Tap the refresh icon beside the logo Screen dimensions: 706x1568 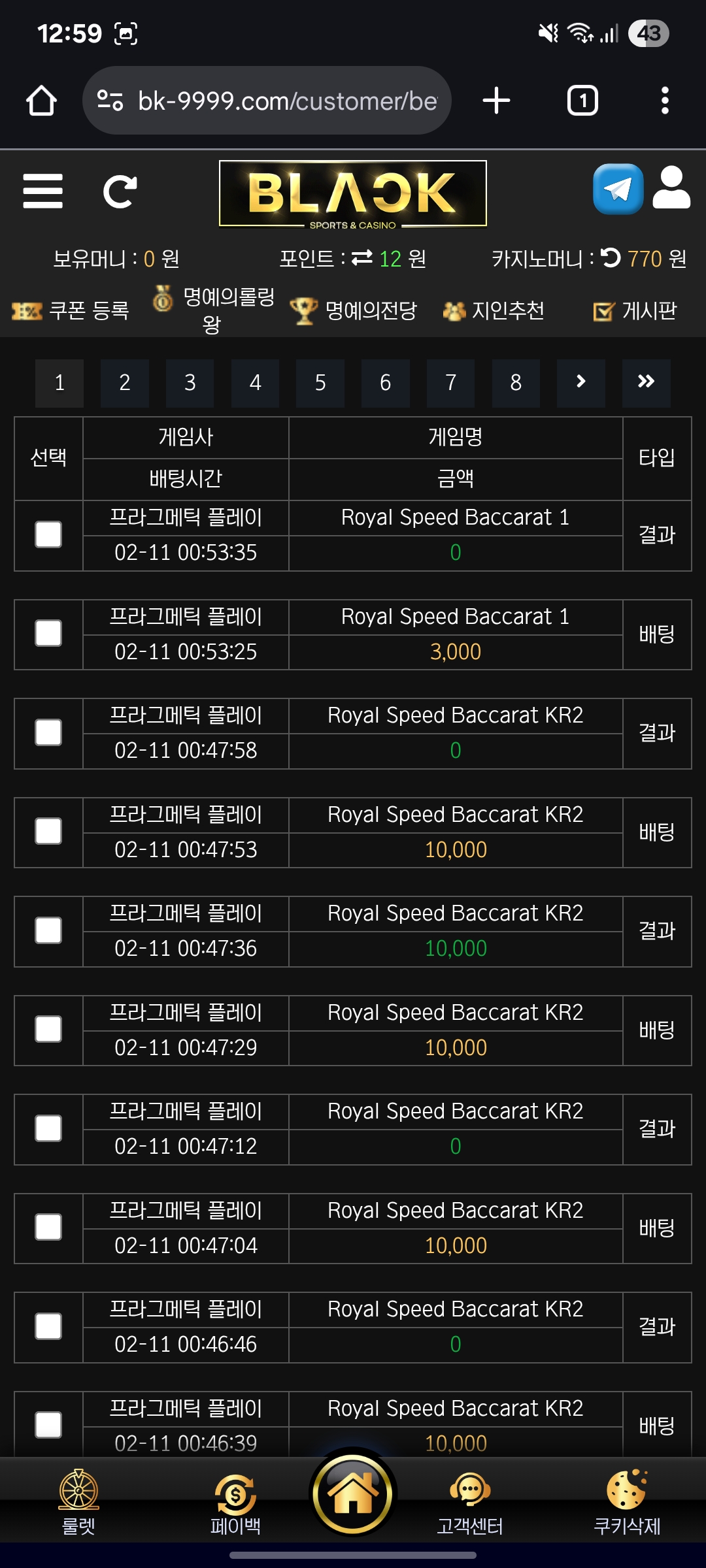[x=120, y=191]
